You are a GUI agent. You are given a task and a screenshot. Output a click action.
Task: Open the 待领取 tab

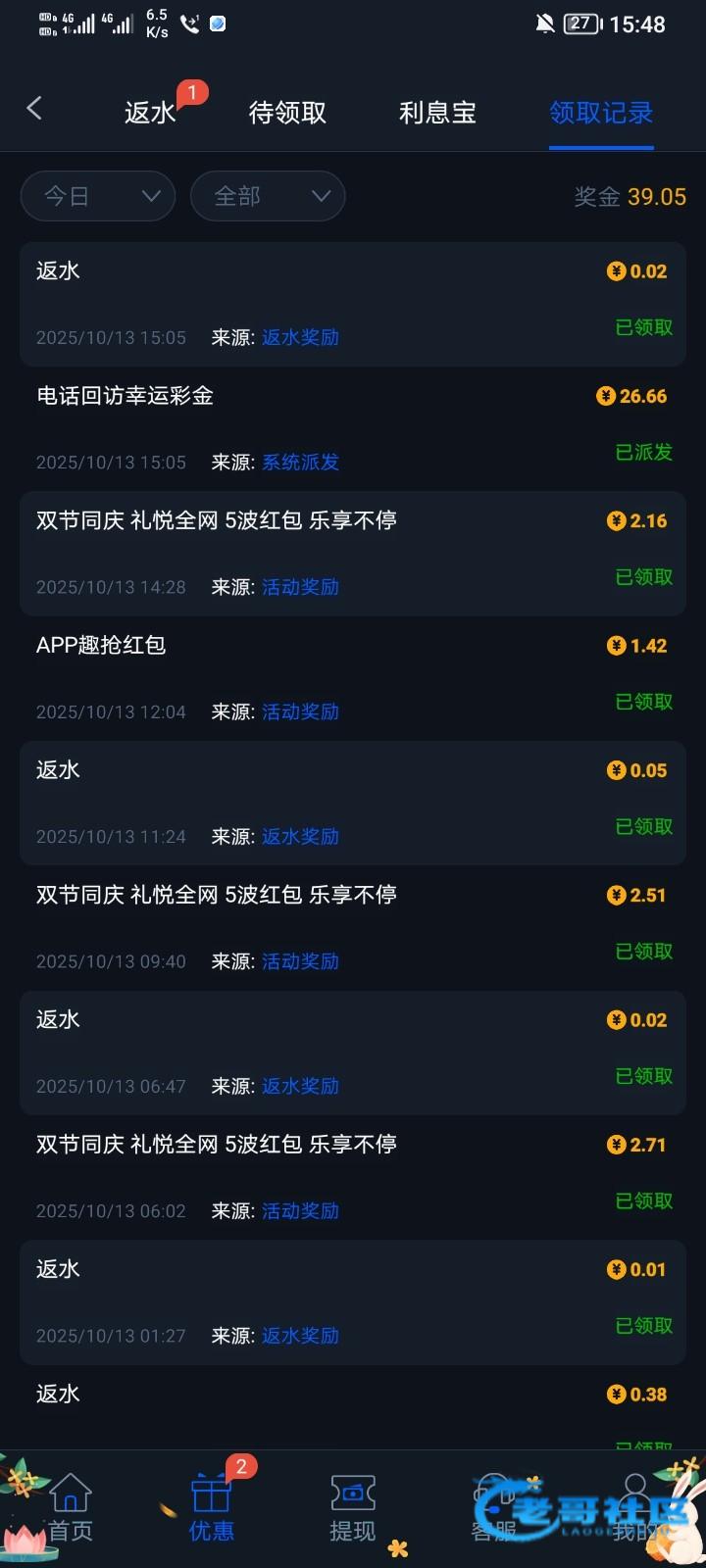pos(287,113)
